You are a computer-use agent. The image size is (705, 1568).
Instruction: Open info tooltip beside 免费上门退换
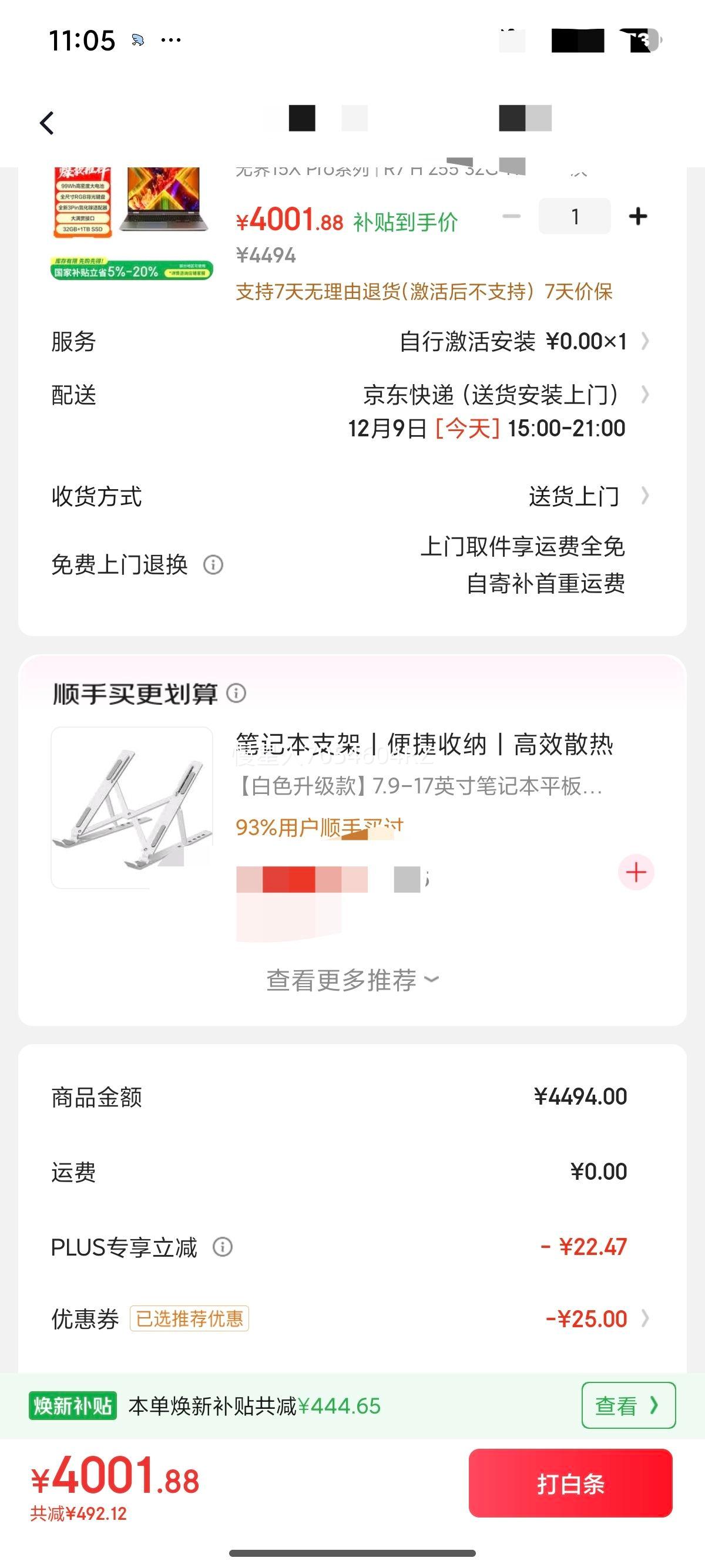coord(212,566)
